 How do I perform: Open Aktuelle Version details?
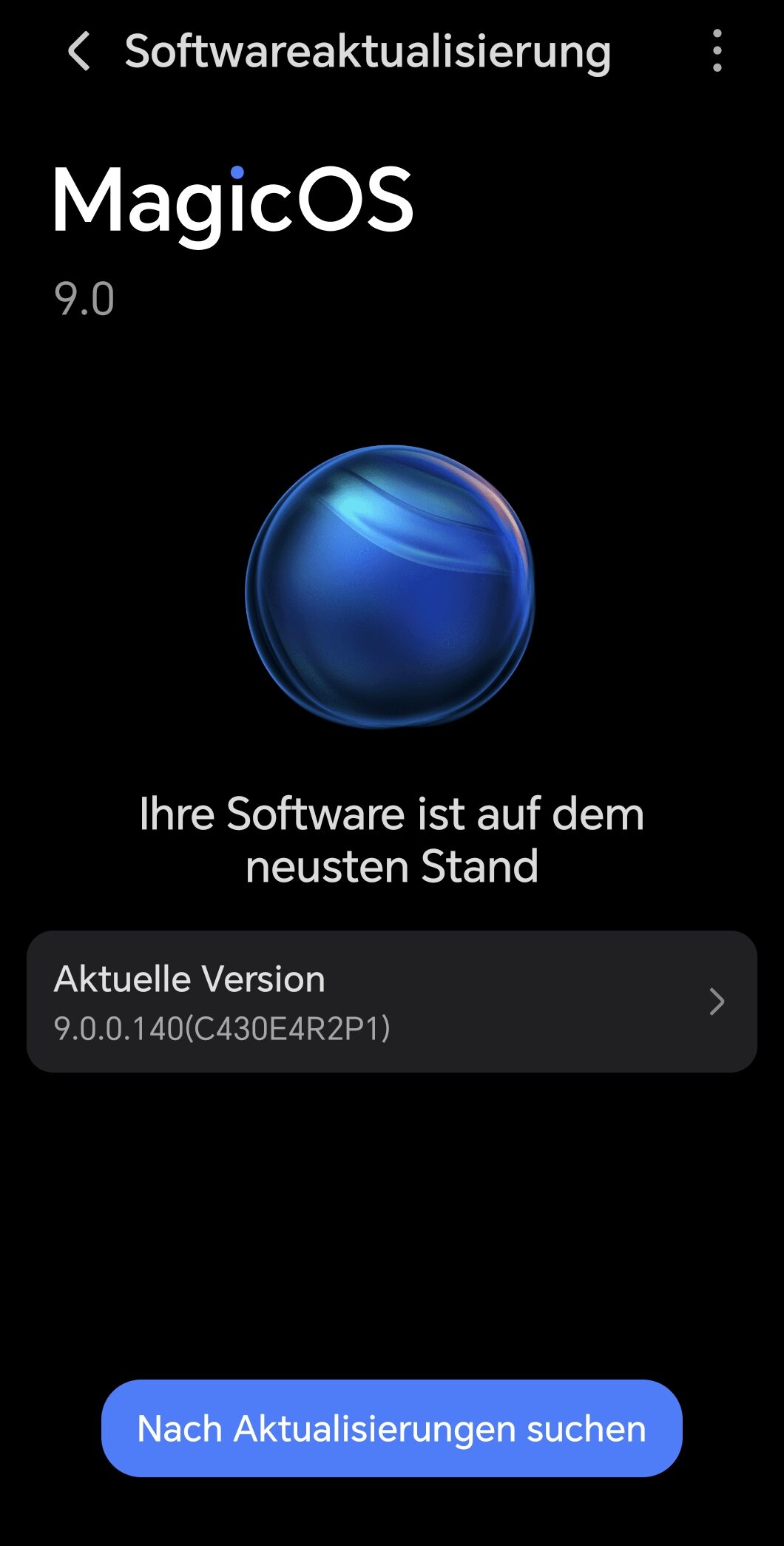(392, 1002)
